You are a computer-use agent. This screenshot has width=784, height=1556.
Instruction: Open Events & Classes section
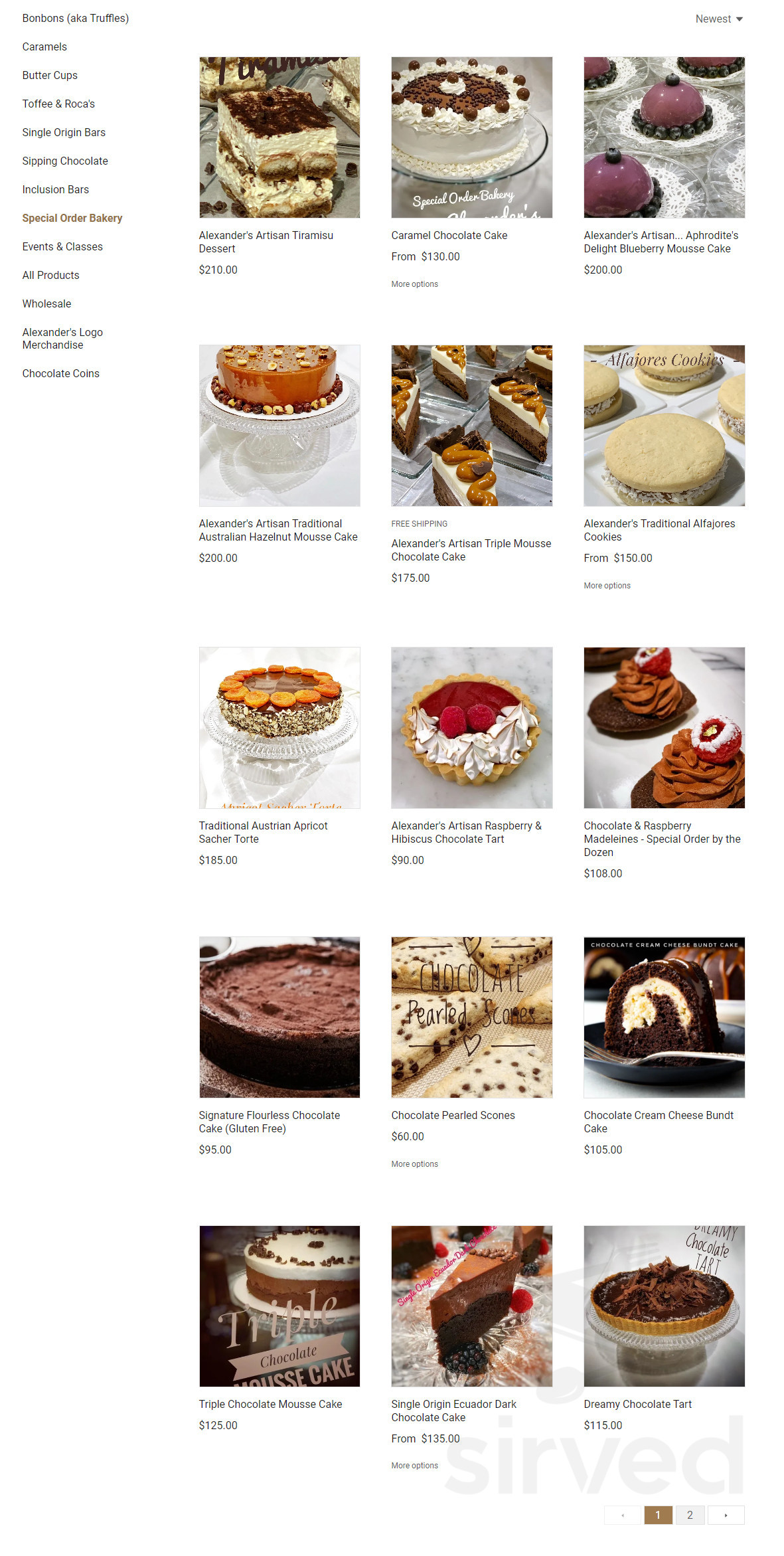coord(62,246)
